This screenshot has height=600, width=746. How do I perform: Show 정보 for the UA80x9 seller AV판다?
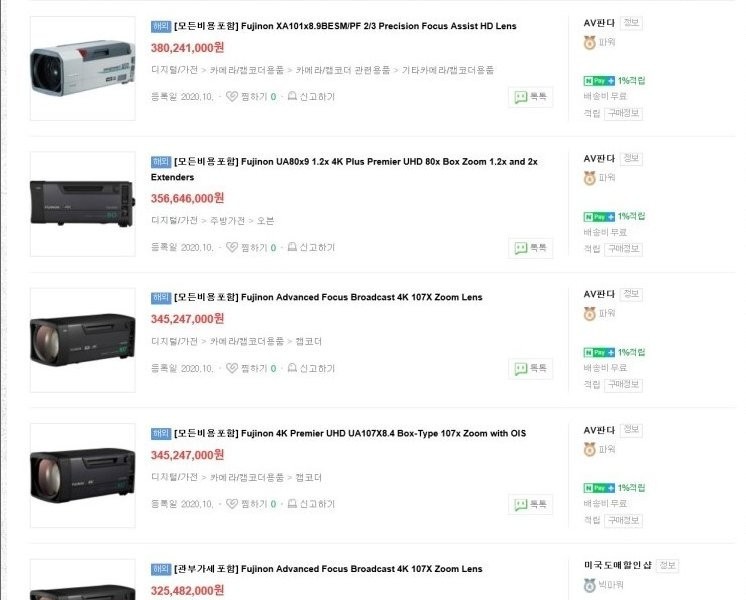point(631,158)
